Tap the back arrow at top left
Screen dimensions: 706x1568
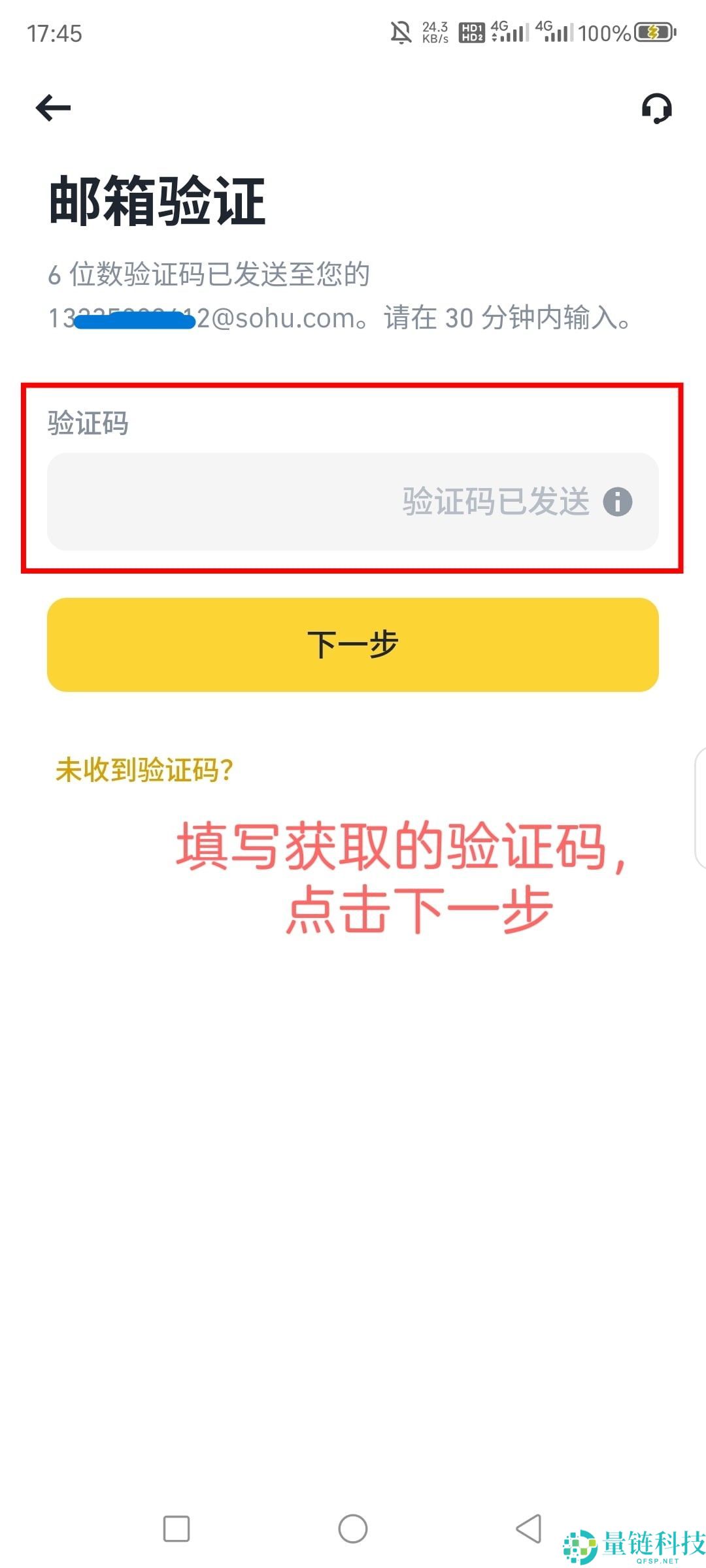(54, 106)
